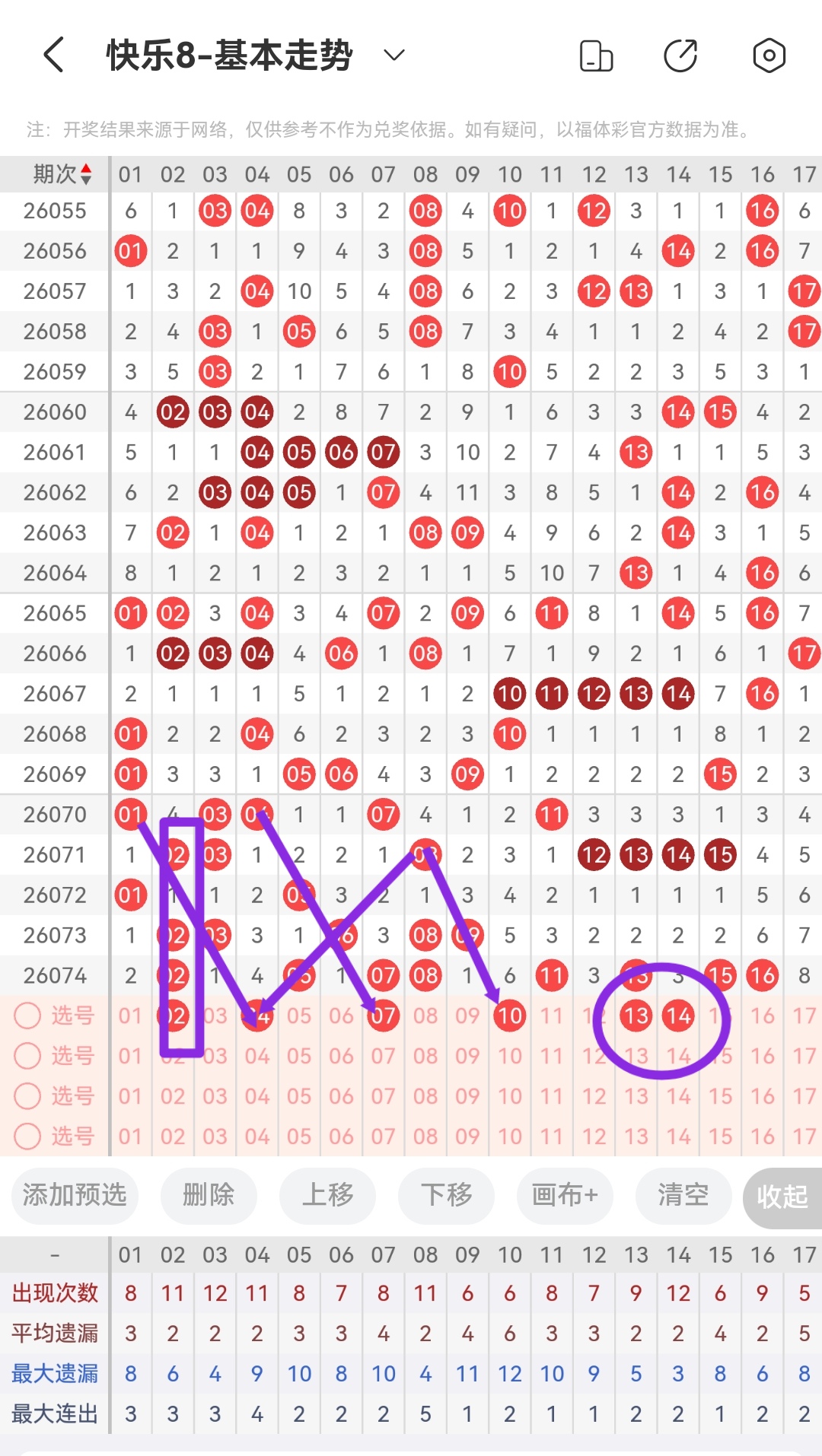
Task: Expand the 快乐8-基本走势 chart type dropdown
Action: (393, 56)
